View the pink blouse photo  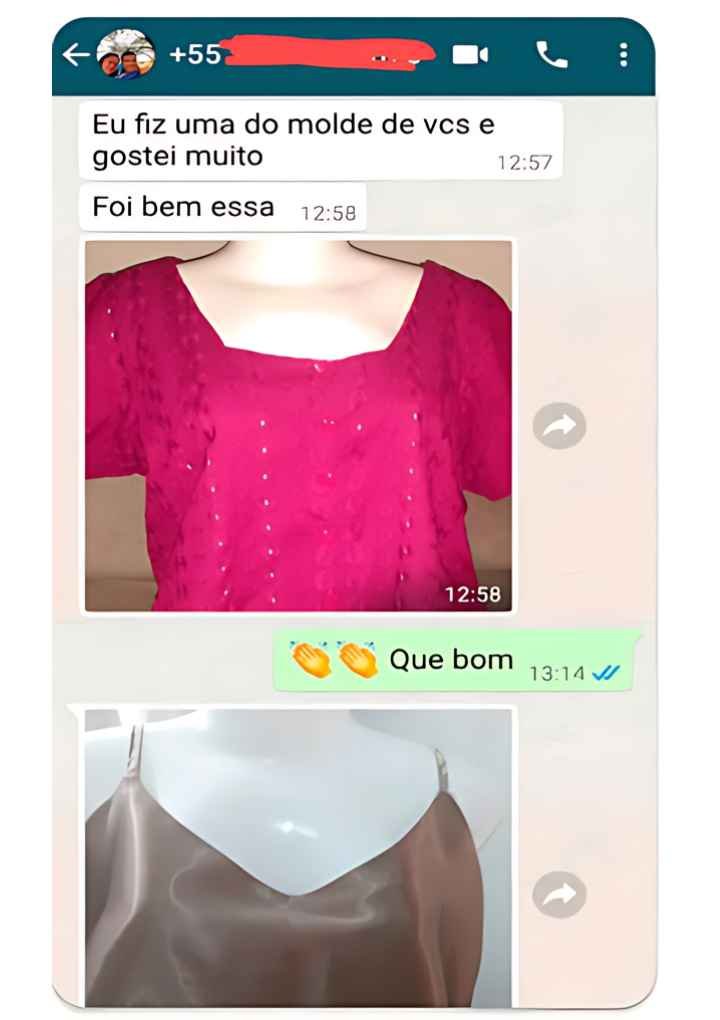[298, 425]
